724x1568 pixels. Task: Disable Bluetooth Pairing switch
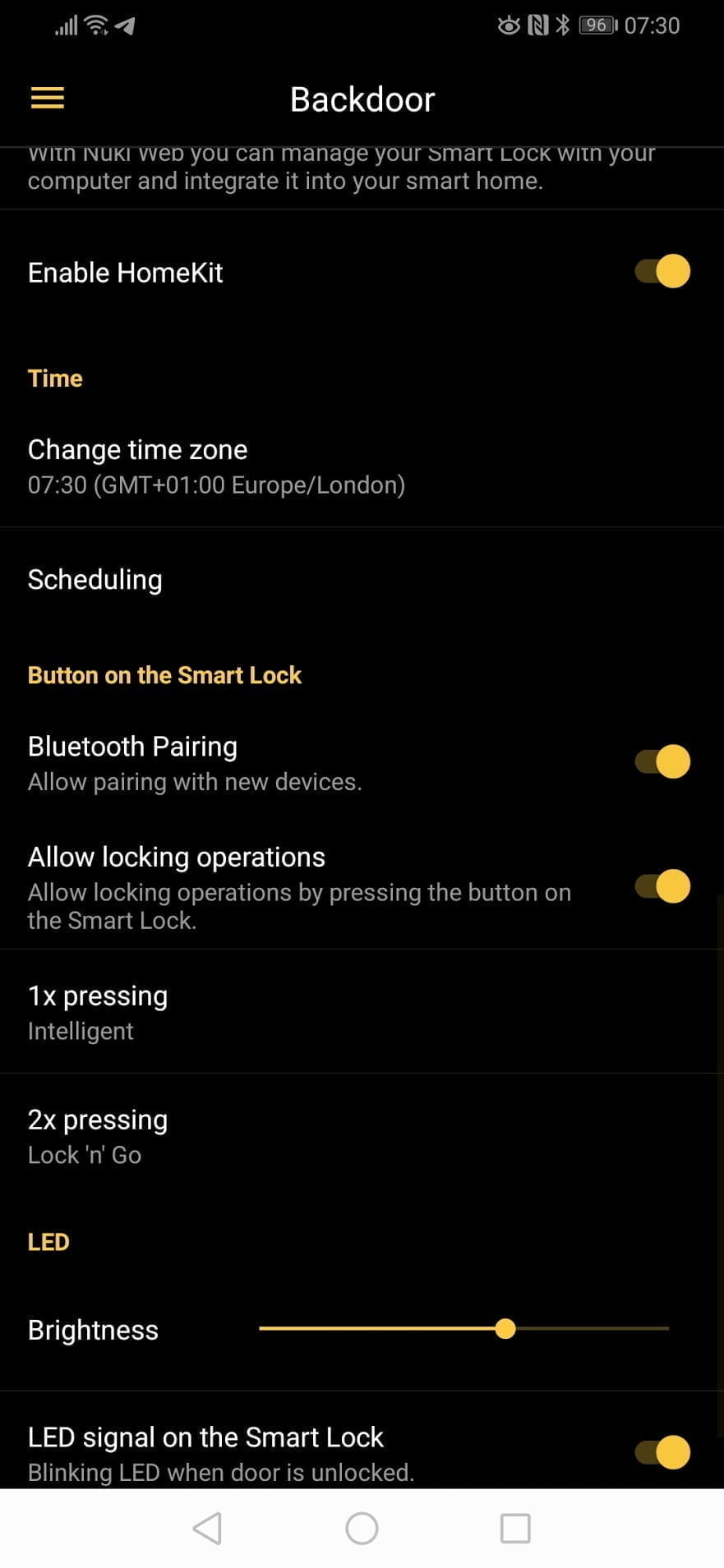pos(662,761)
